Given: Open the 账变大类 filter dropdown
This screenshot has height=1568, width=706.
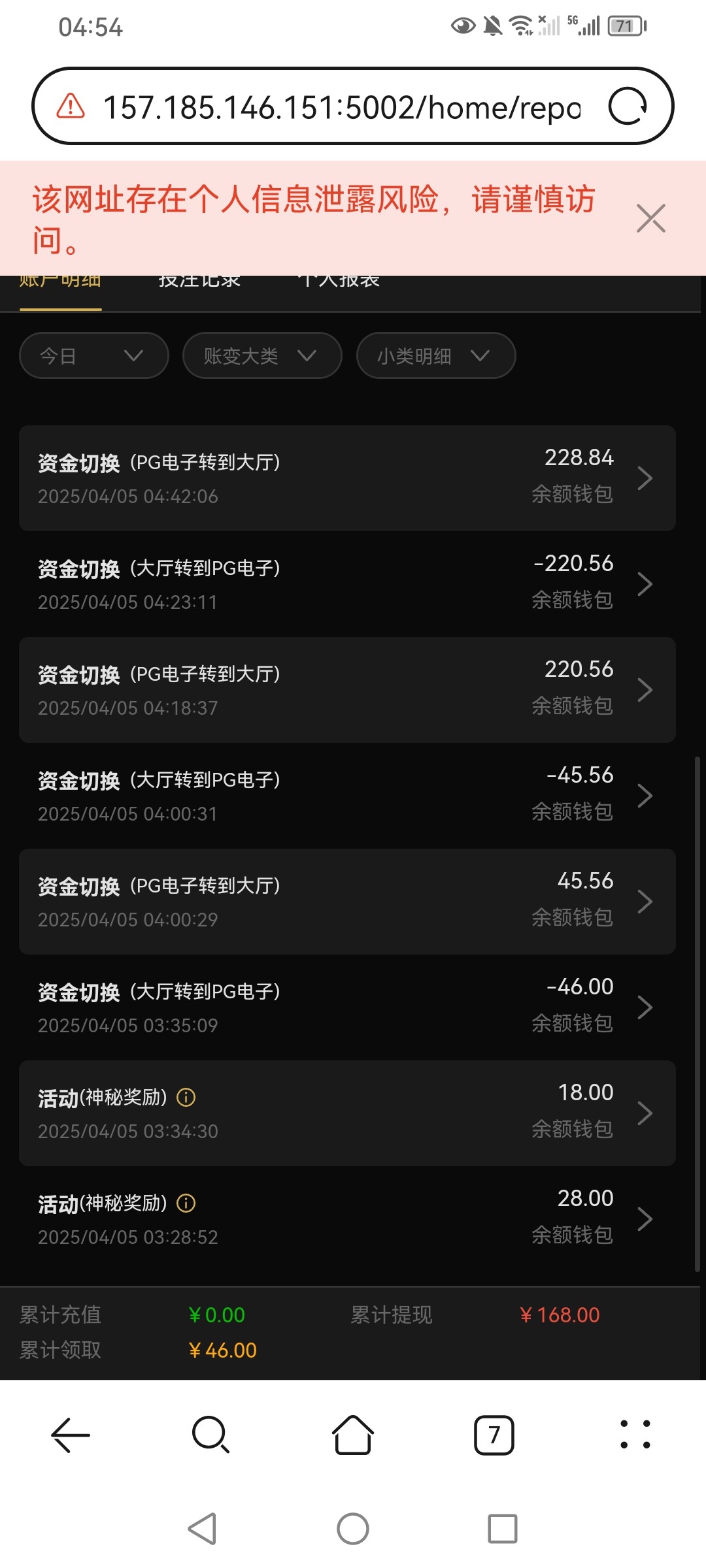Looking at the screenshot, I should 262,355.
